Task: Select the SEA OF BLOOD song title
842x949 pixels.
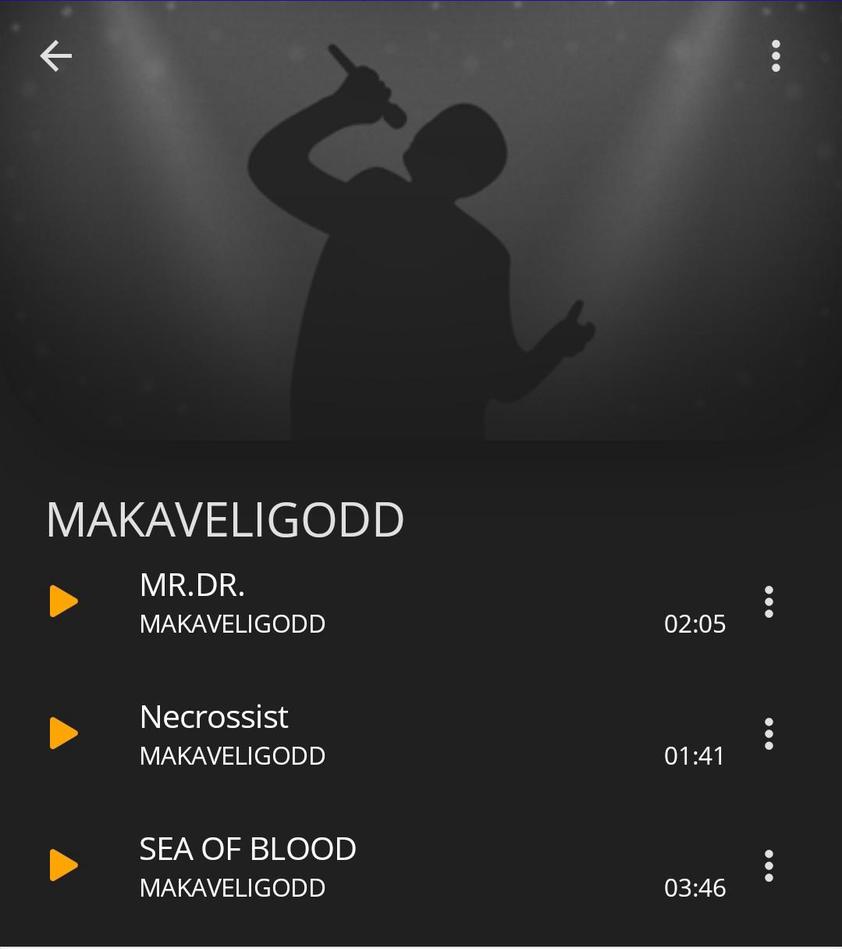Action: (x=246, y=847)
